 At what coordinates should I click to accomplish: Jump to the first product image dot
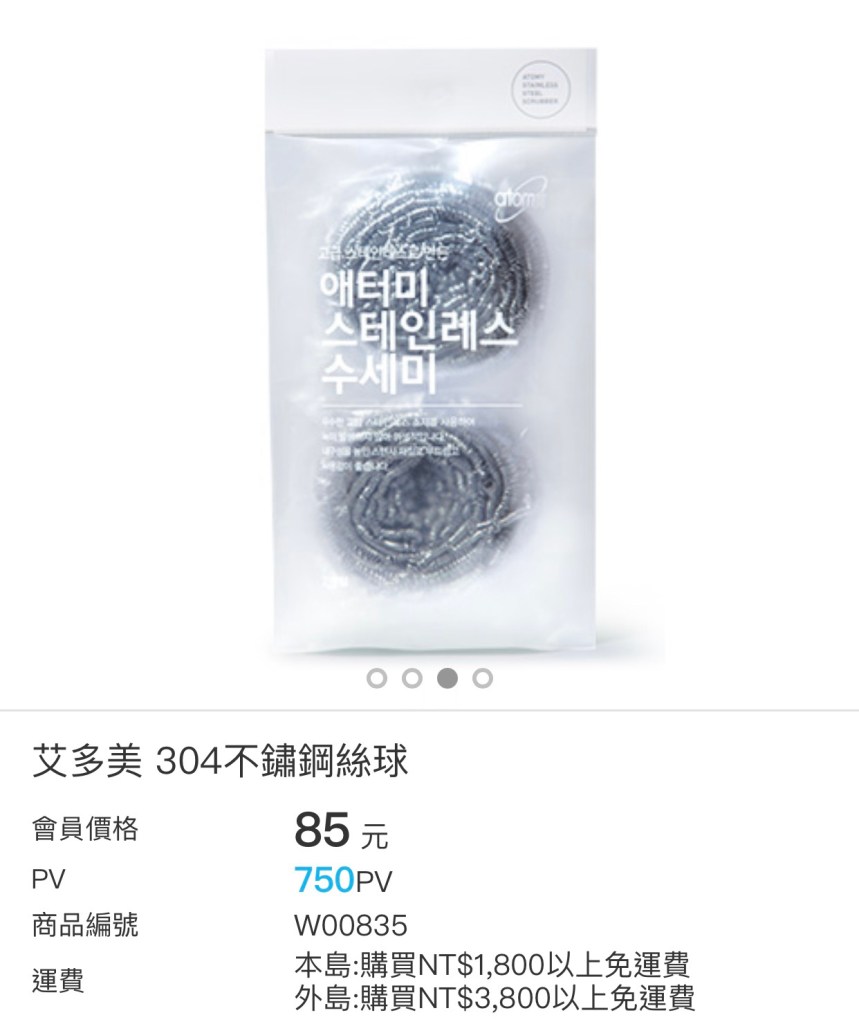(x=377, y=679)
